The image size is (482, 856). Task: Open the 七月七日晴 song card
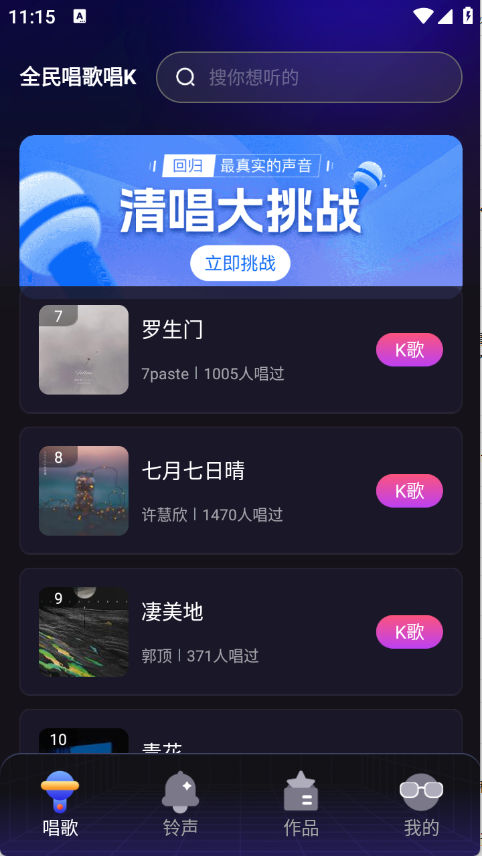pyautogui.click(x=241, y=490)
